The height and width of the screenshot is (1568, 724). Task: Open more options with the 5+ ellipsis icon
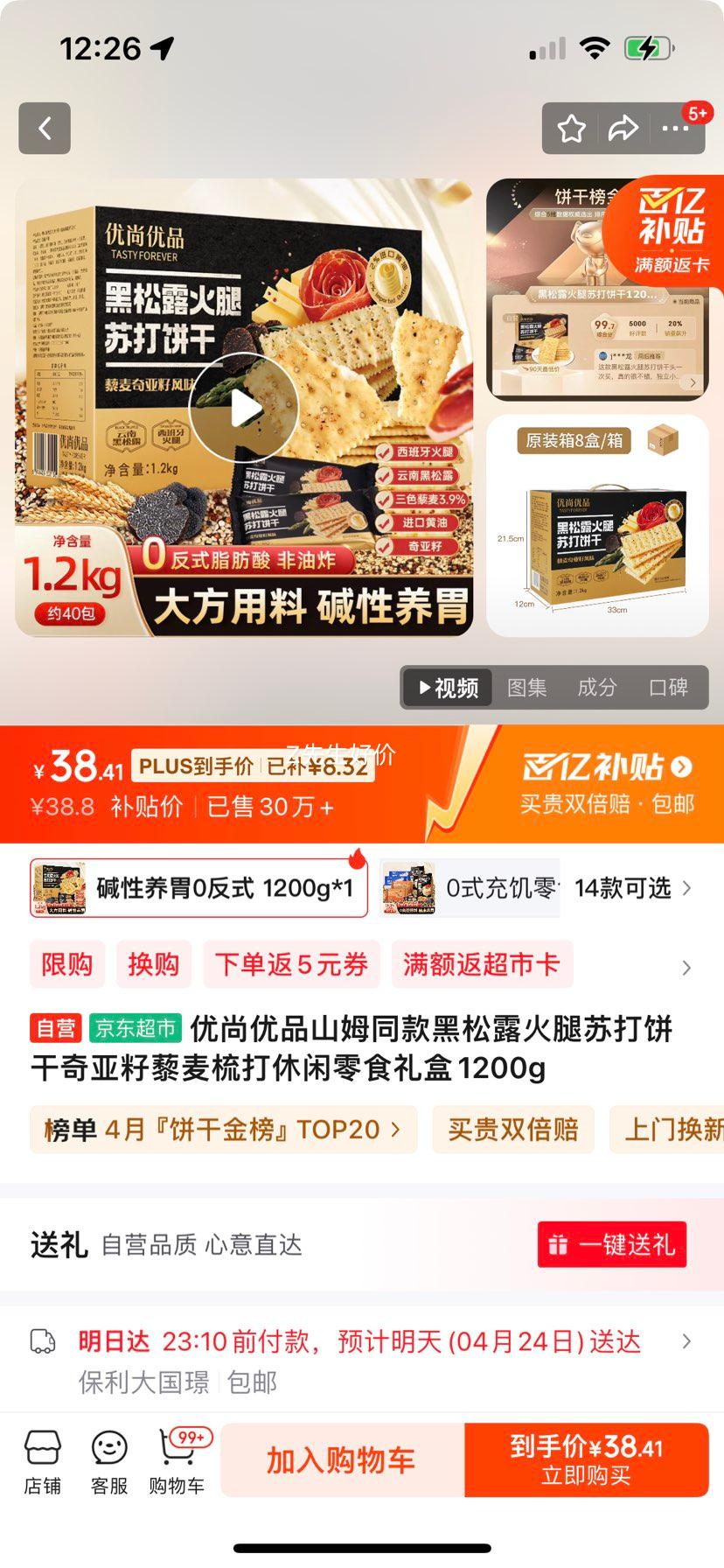(675, 128)
